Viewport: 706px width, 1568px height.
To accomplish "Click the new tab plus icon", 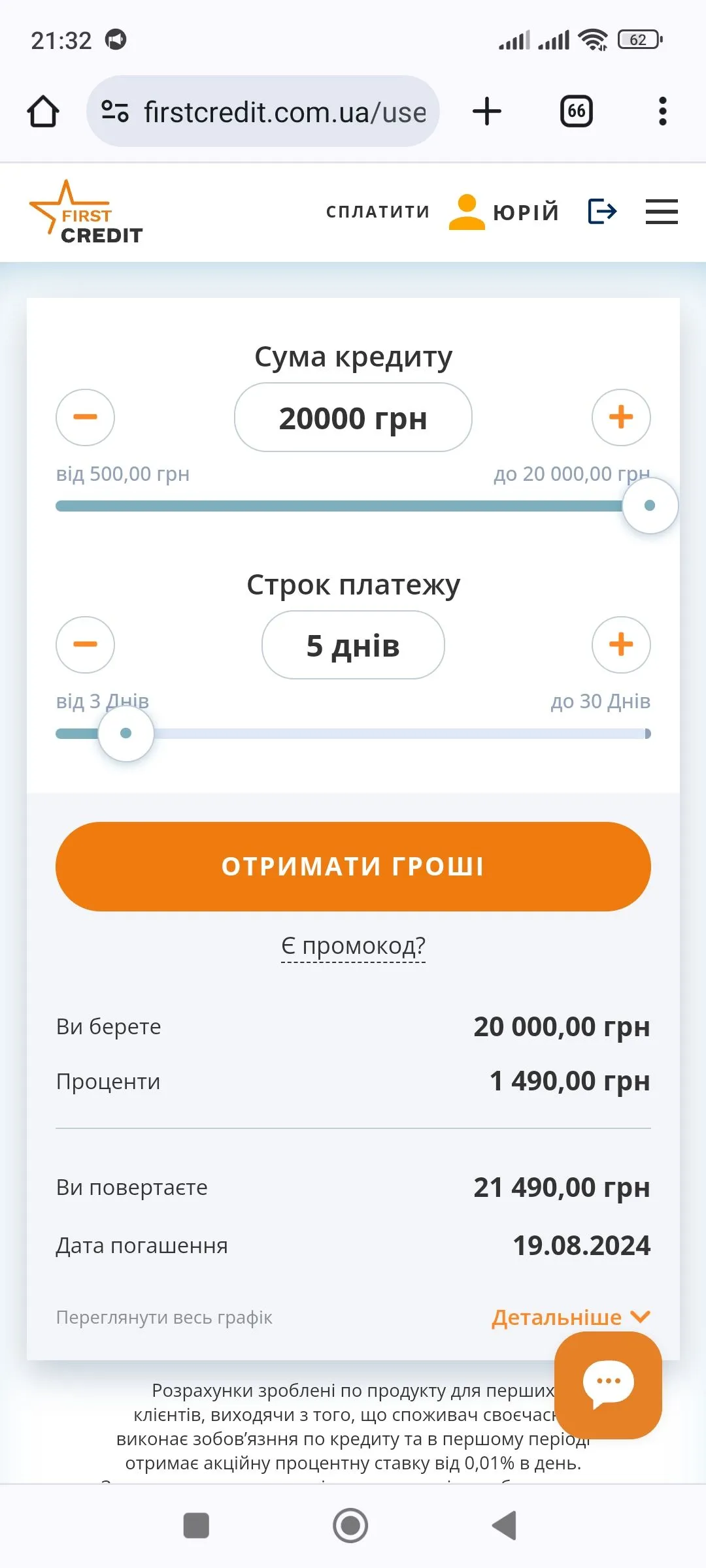I will pos(486,111).
